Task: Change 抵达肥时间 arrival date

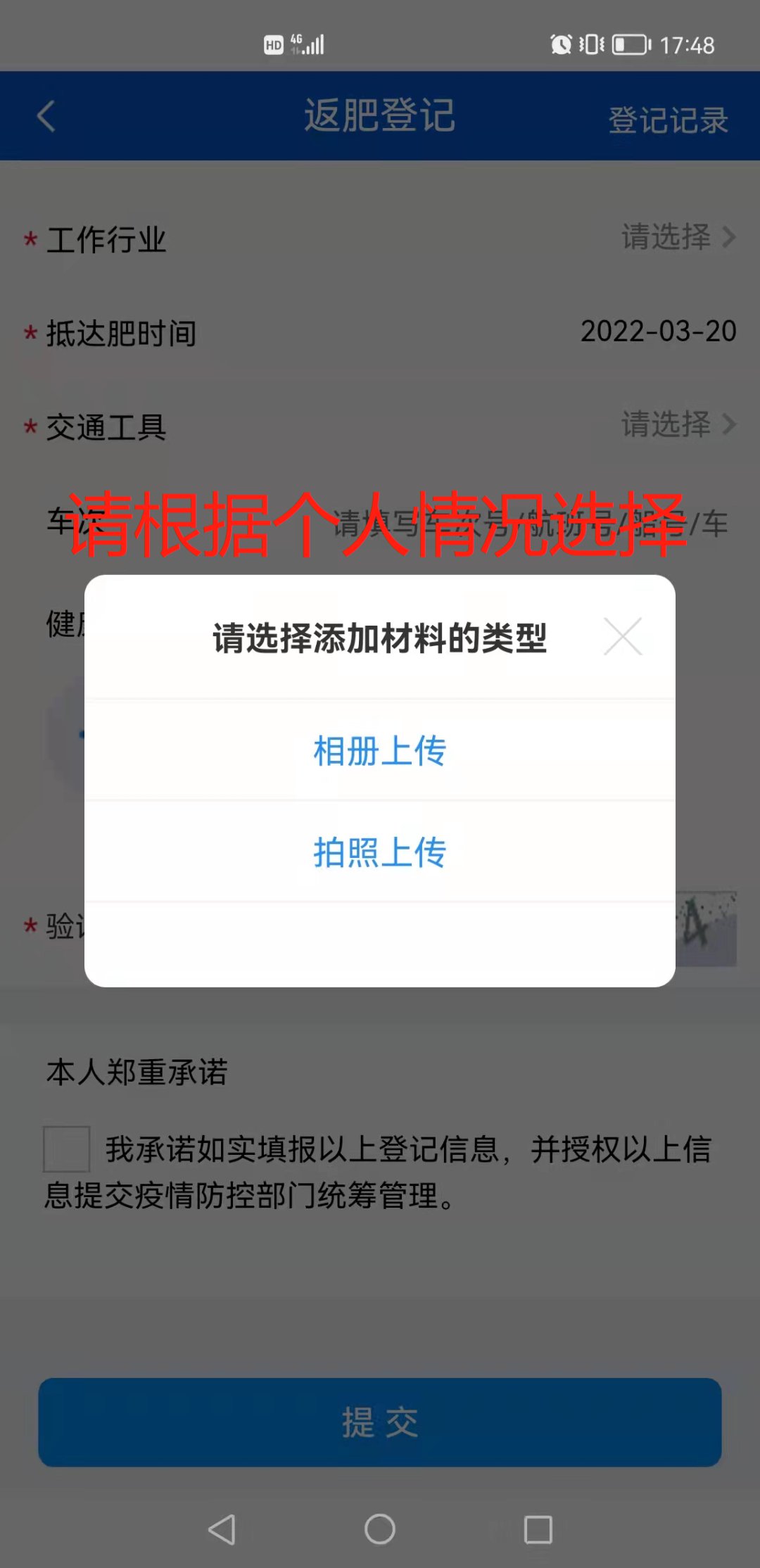Action: (657, 331)
